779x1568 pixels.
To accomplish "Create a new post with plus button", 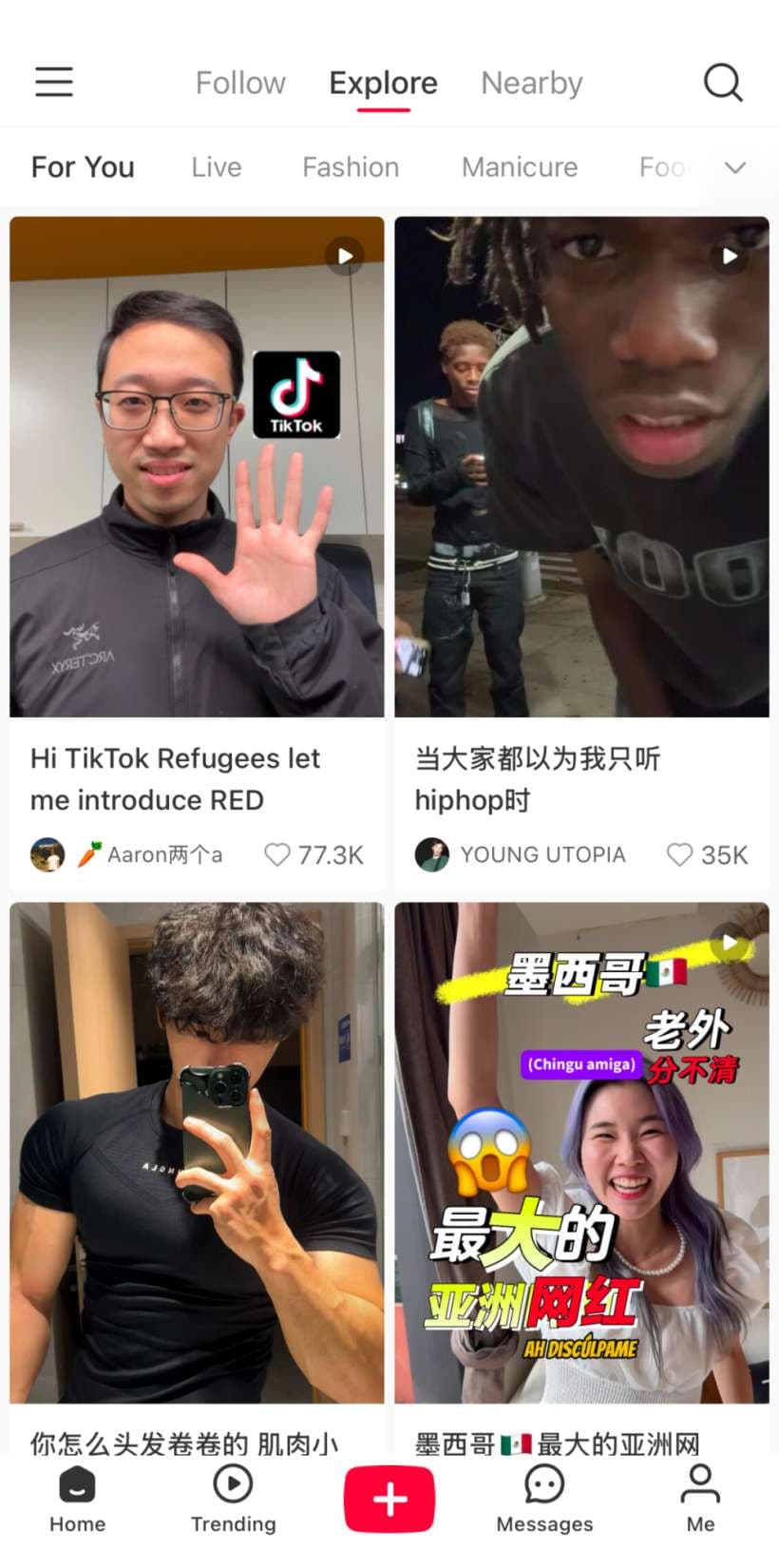I will (x=389, y=1499).
